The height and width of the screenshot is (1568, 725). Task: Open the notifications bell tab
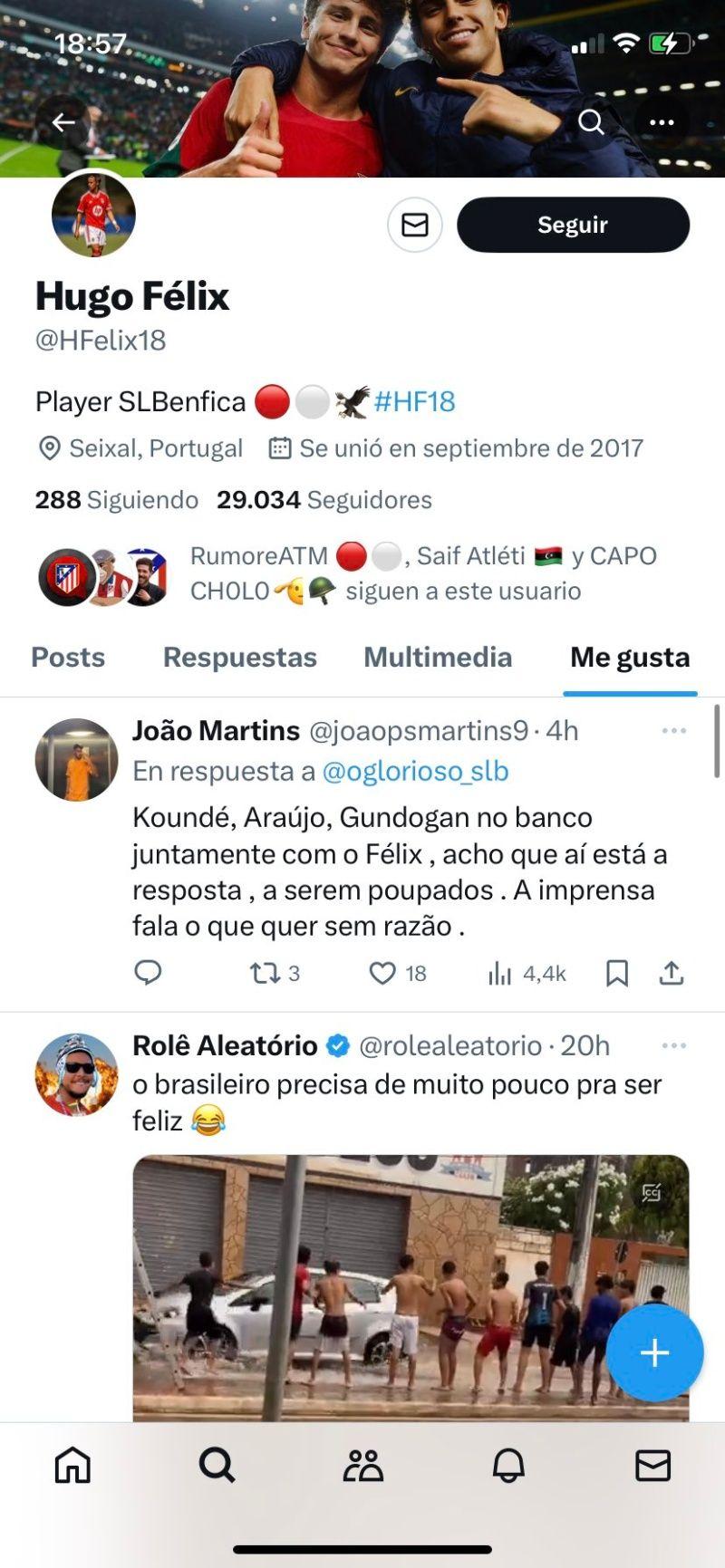[x=508, y=1465]
